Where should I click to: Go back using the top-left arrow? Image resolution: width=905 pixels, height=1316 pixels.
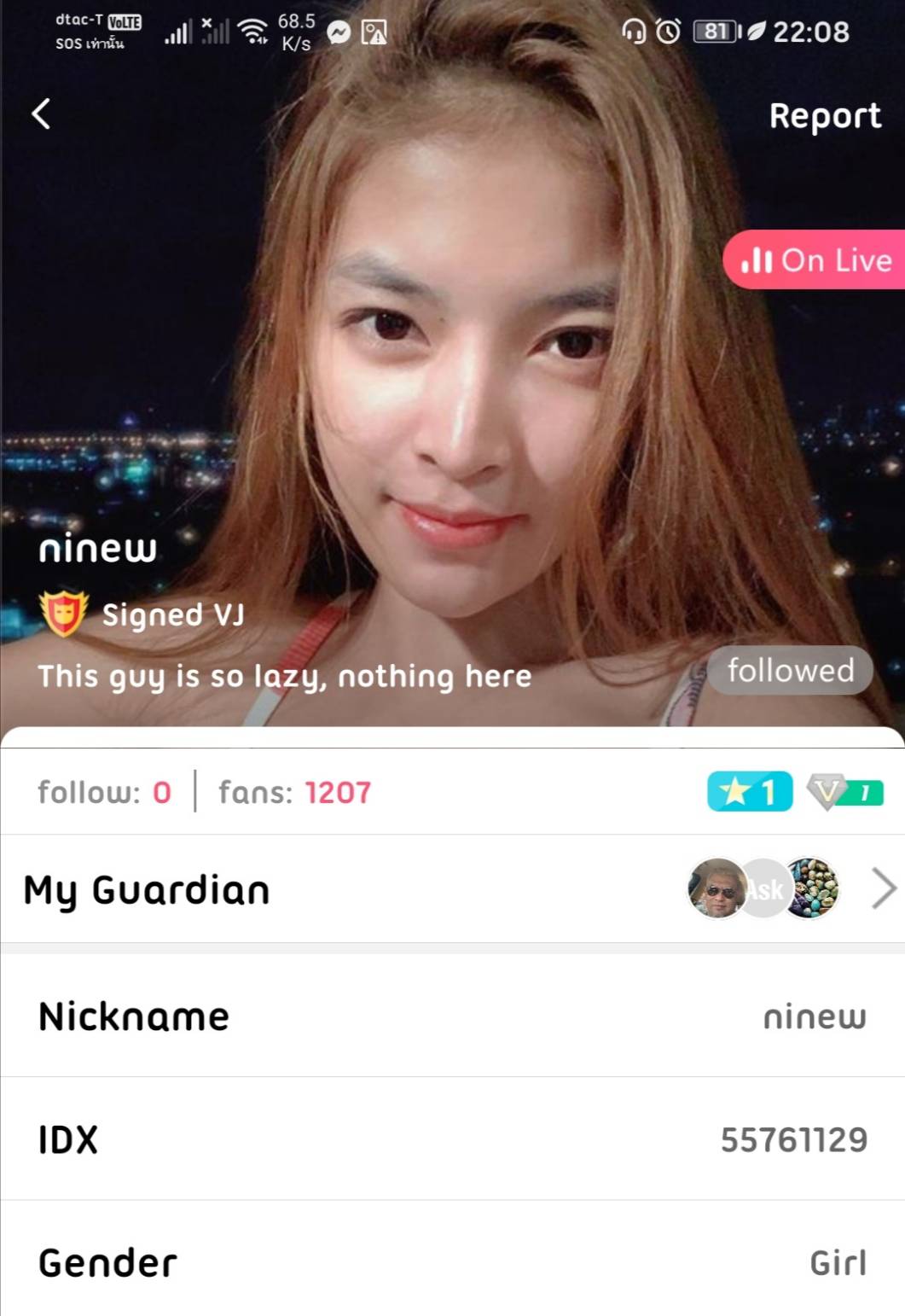(41, 114)
